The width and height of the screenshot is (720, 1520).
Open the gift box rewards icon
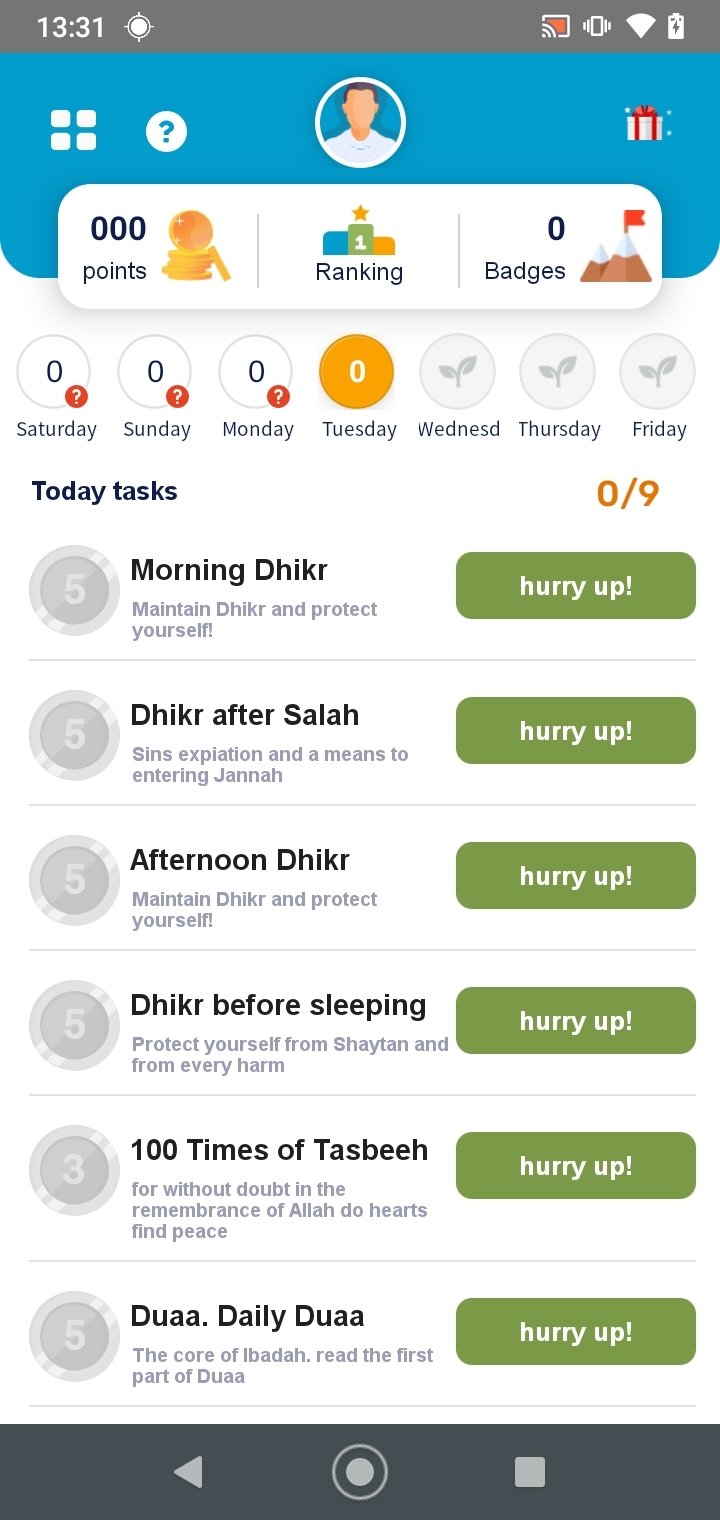tap(646, 123)
